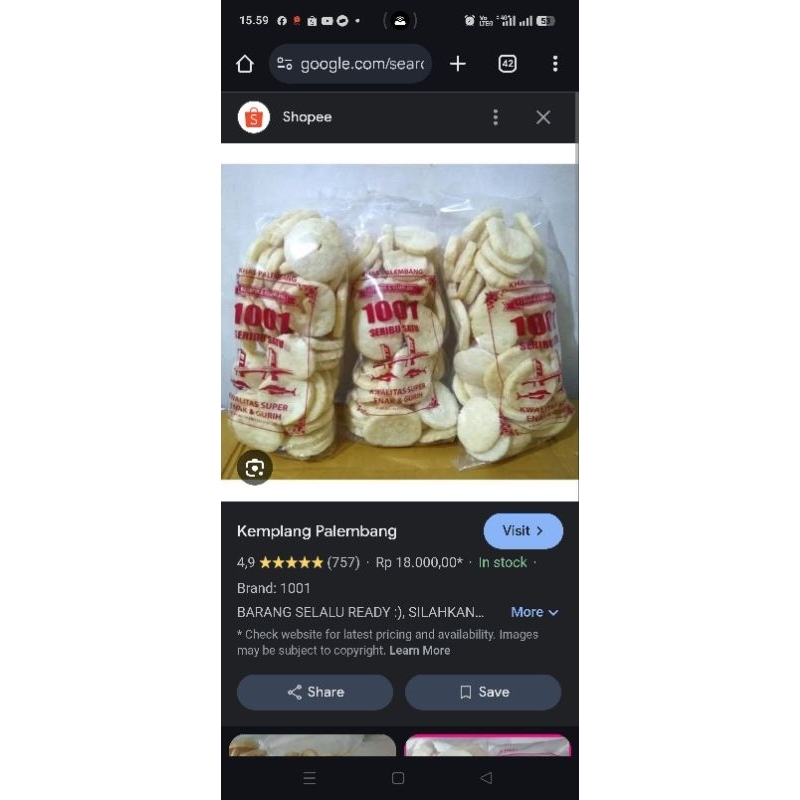The image size is (800, 800).
Task: Open the Chrome overflow menu
Action: click(x=555, y=64)
